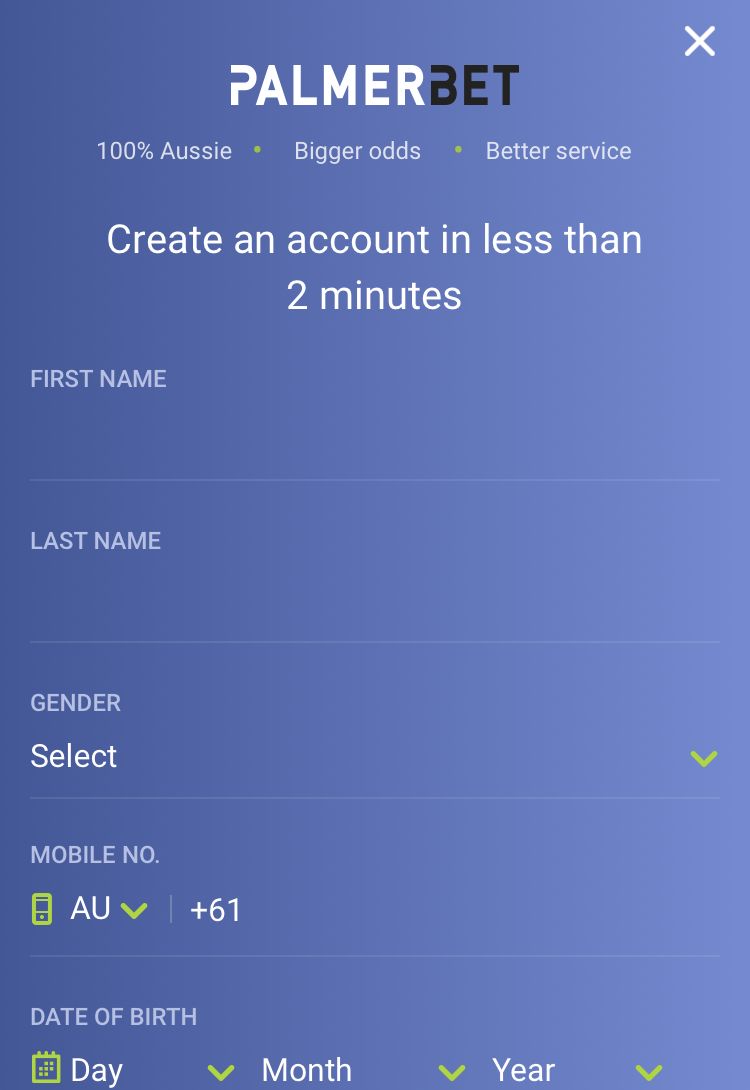Image resolution: width=750 pixels, height=1090 pixels.
Task: Choose the birth Day
Action: point(135,1070)
